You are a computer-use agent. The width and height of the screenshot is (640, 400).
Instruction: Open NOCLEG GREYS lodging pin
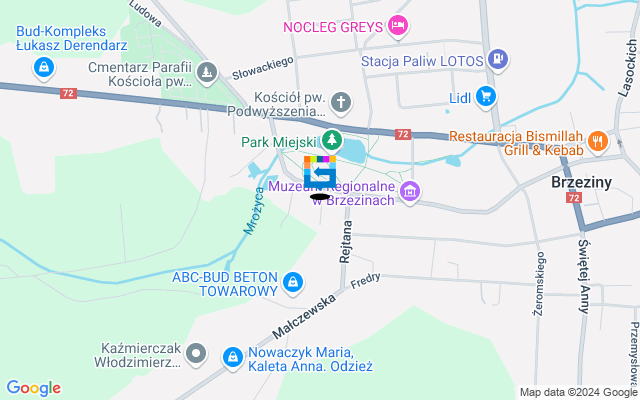tap(398, 24)
